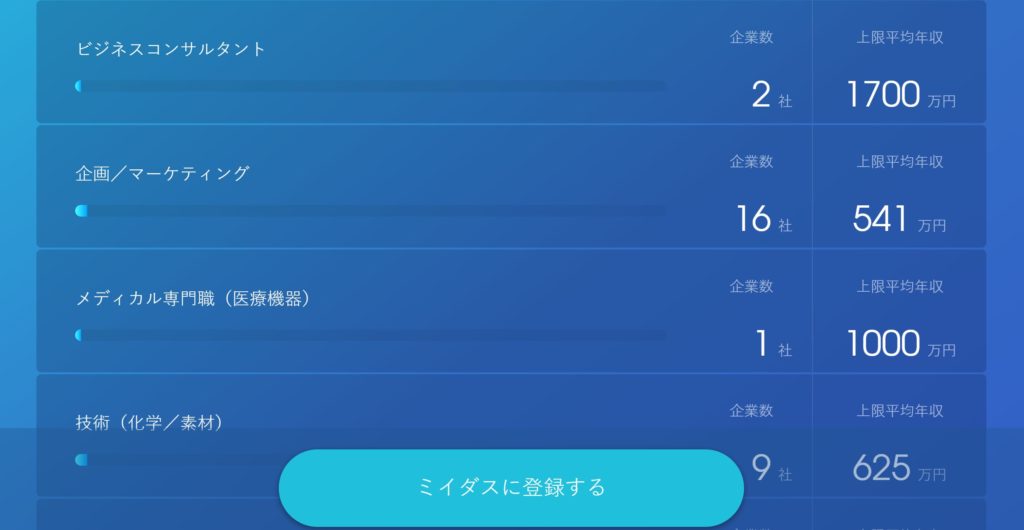Open the ビジネスコンサルタント job row
Image resolution: width=1024 pixels, height=530 pixels.
171,48
